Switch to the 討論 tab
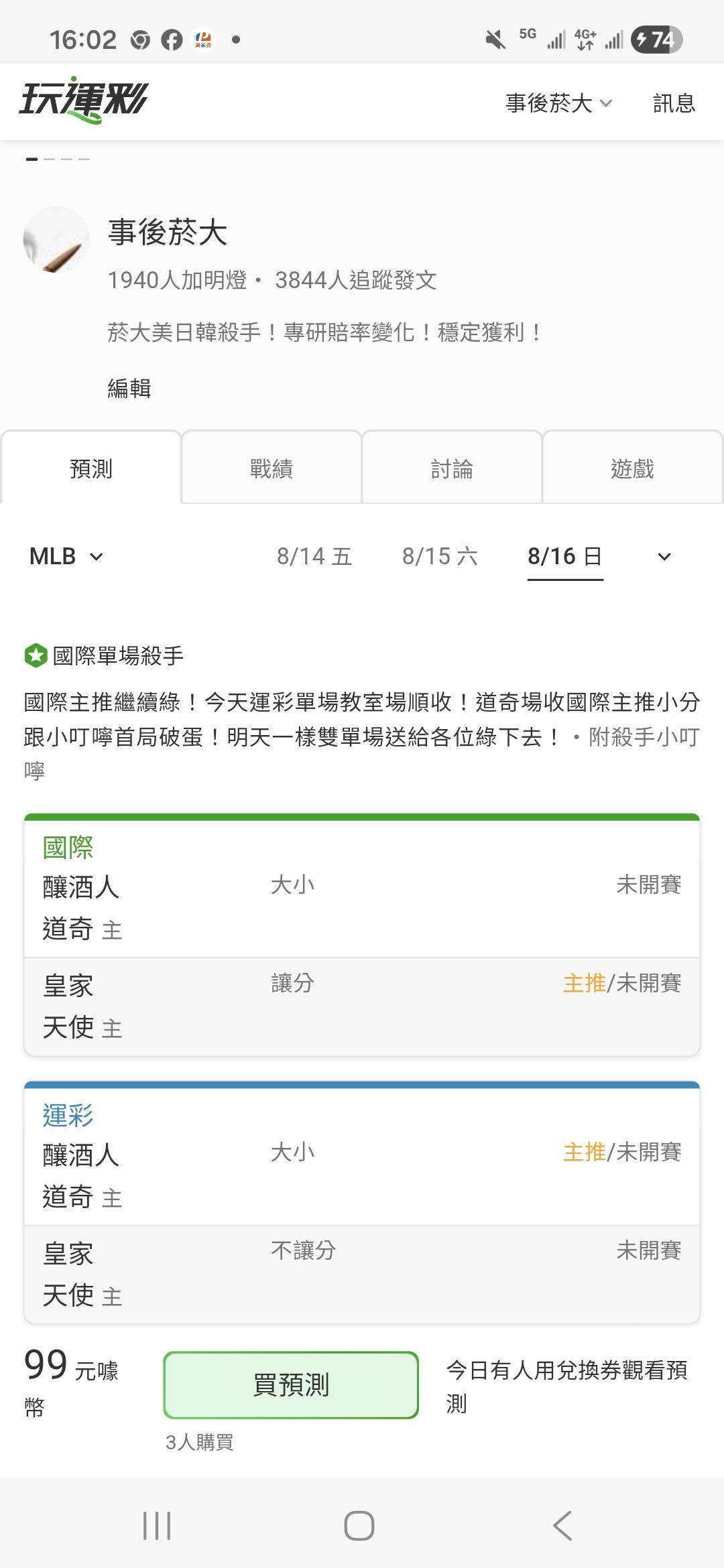 [452, 468]
